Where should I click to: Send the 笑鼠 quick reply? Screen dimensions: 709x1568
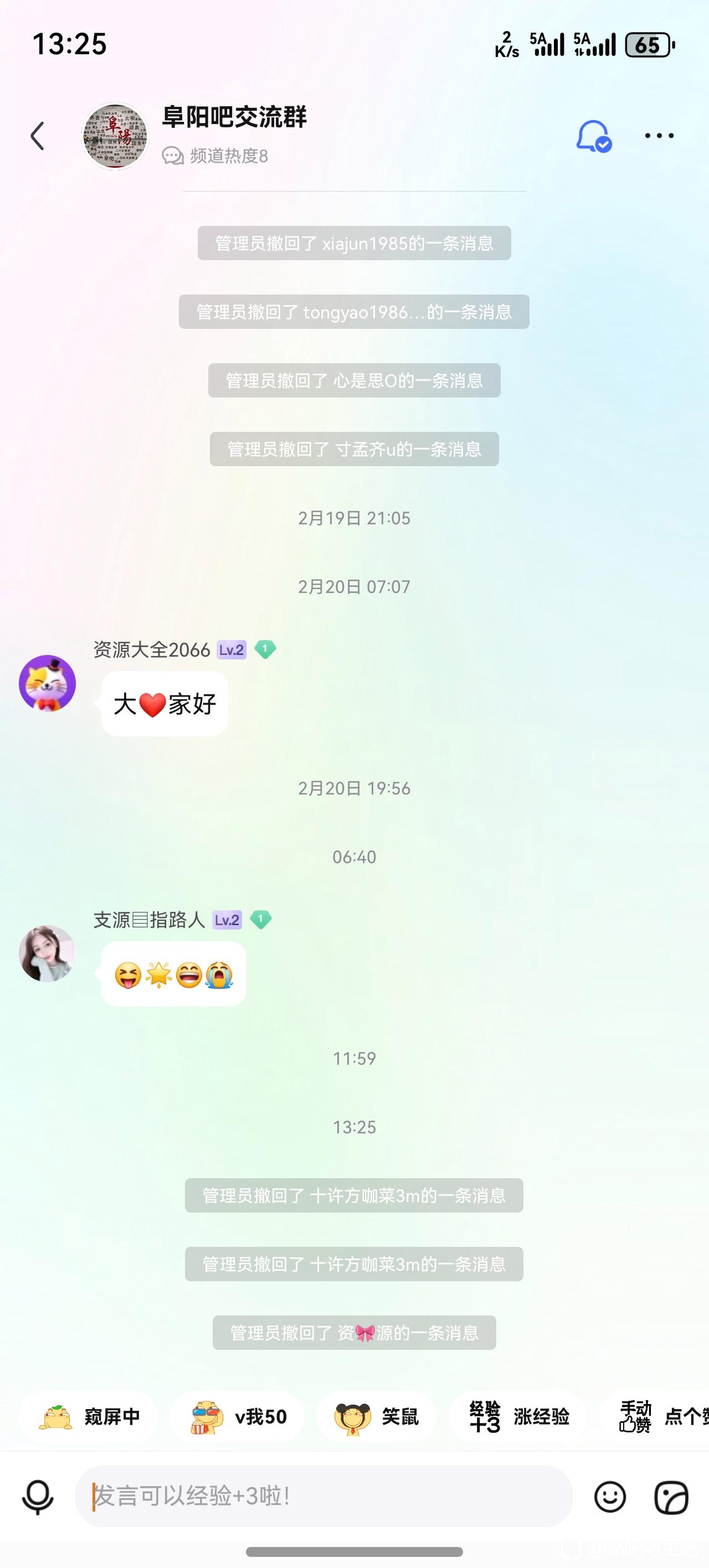point(377,1417)
